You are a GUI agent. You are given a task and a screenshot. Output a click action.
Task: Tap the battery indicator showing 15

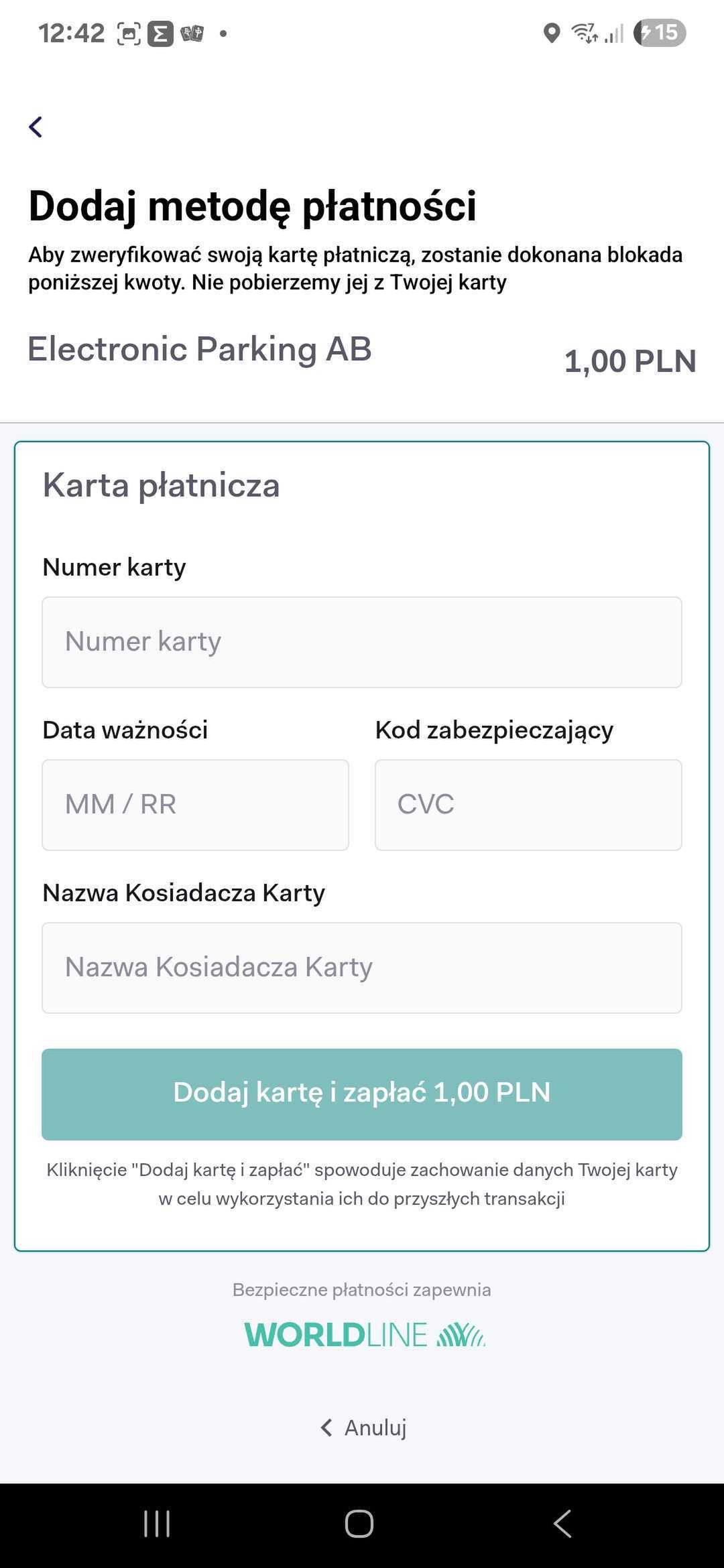coord(660,32)
